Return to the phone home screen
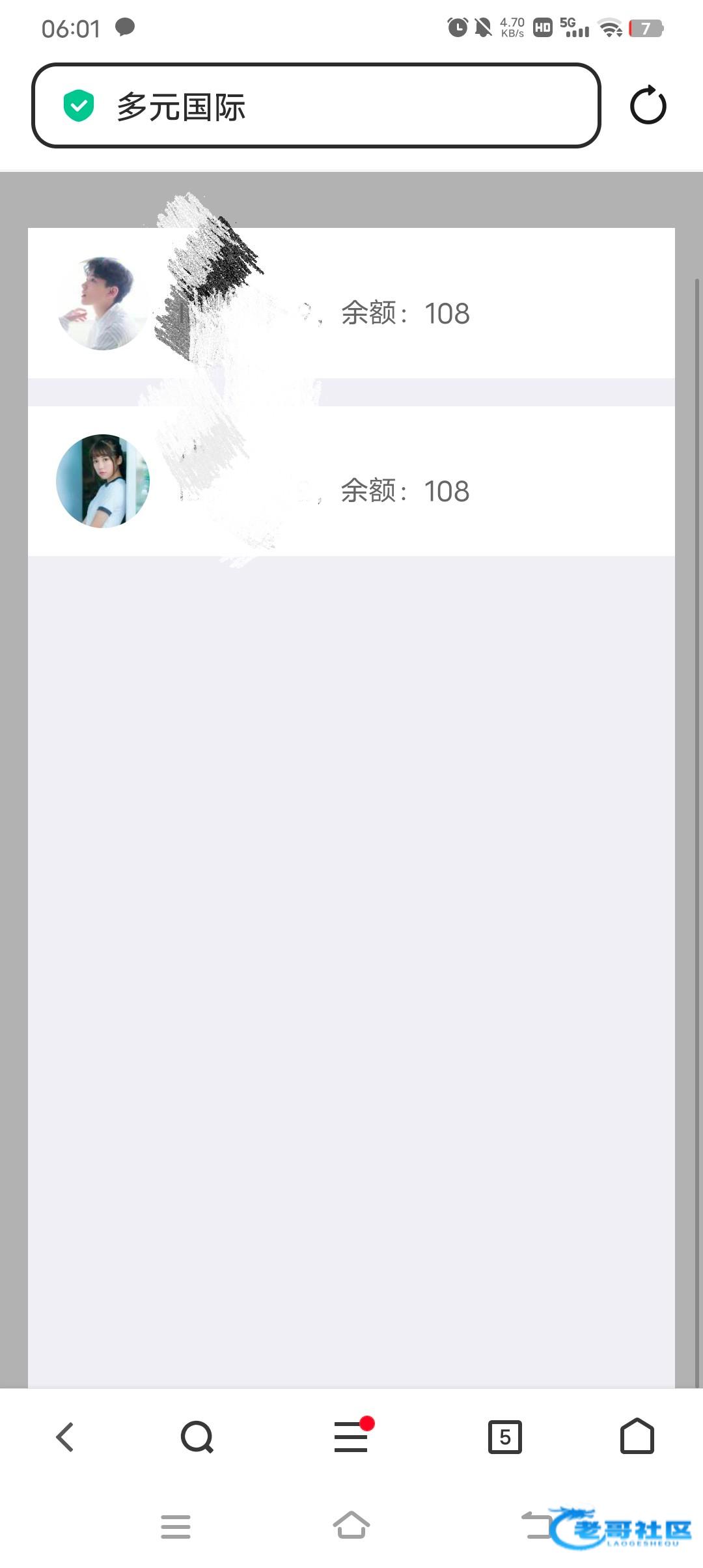This screenshot has height=1568, width=703. [351, 1525]
